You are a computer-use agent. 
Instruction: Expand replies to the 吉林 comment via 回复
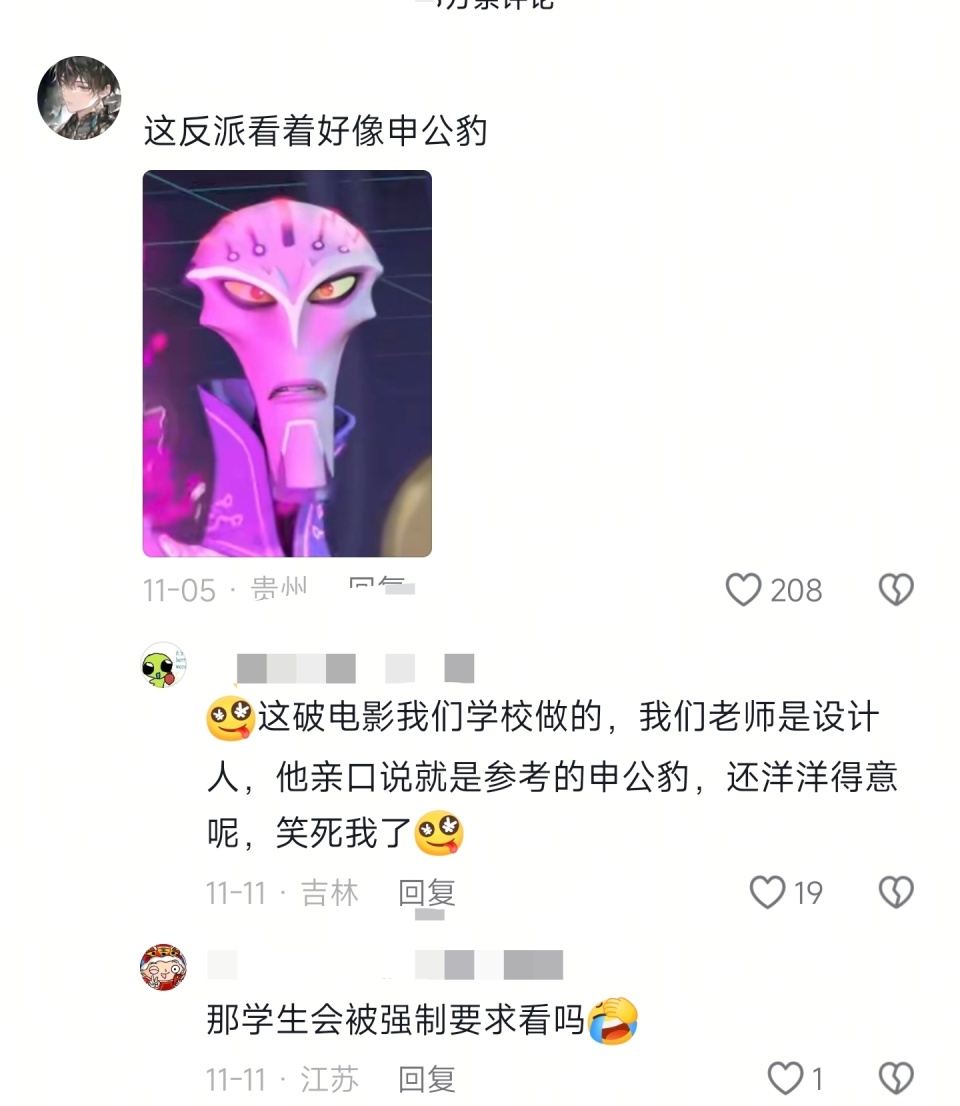pyautogui.click(x=428, y=892)
